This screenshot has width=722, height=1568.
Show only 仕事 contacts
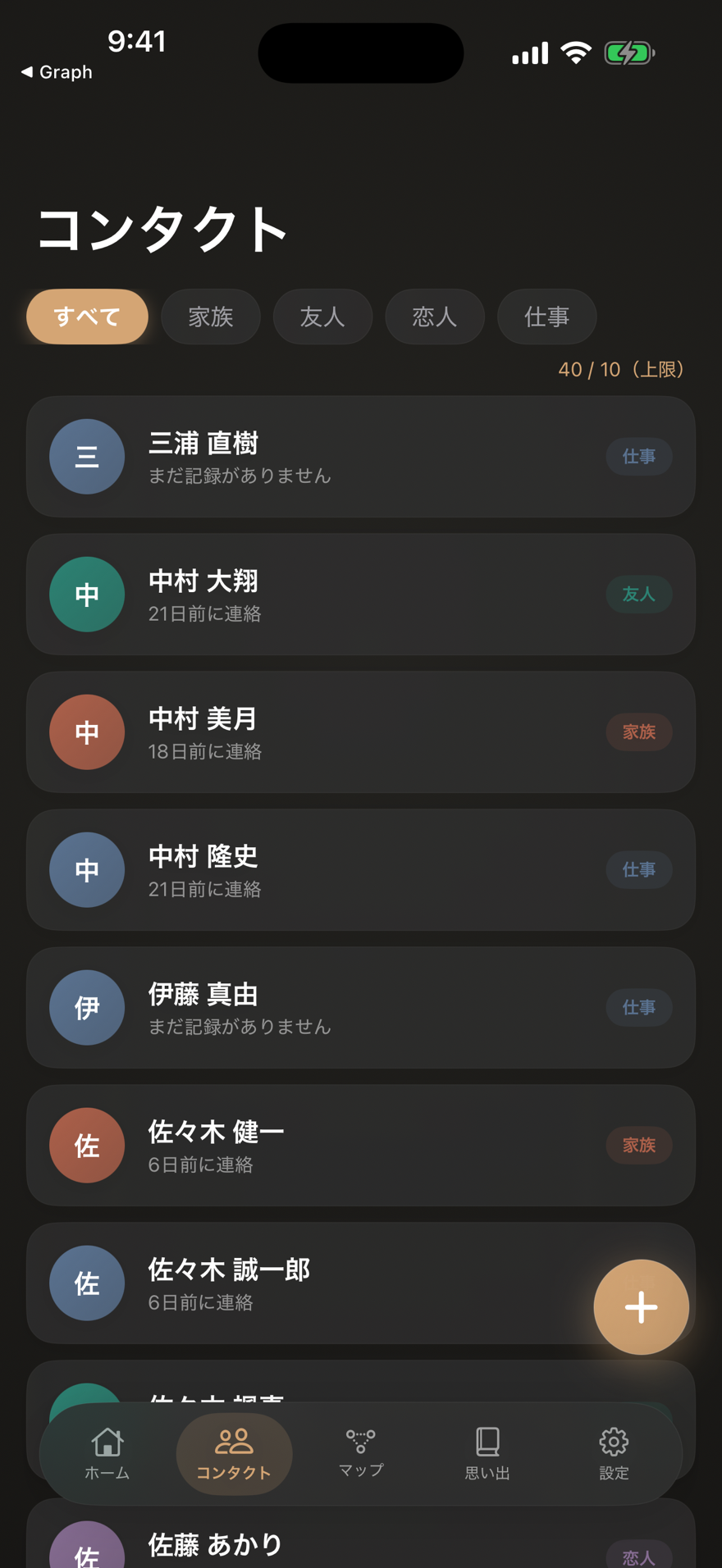click(x=546, y=317)
